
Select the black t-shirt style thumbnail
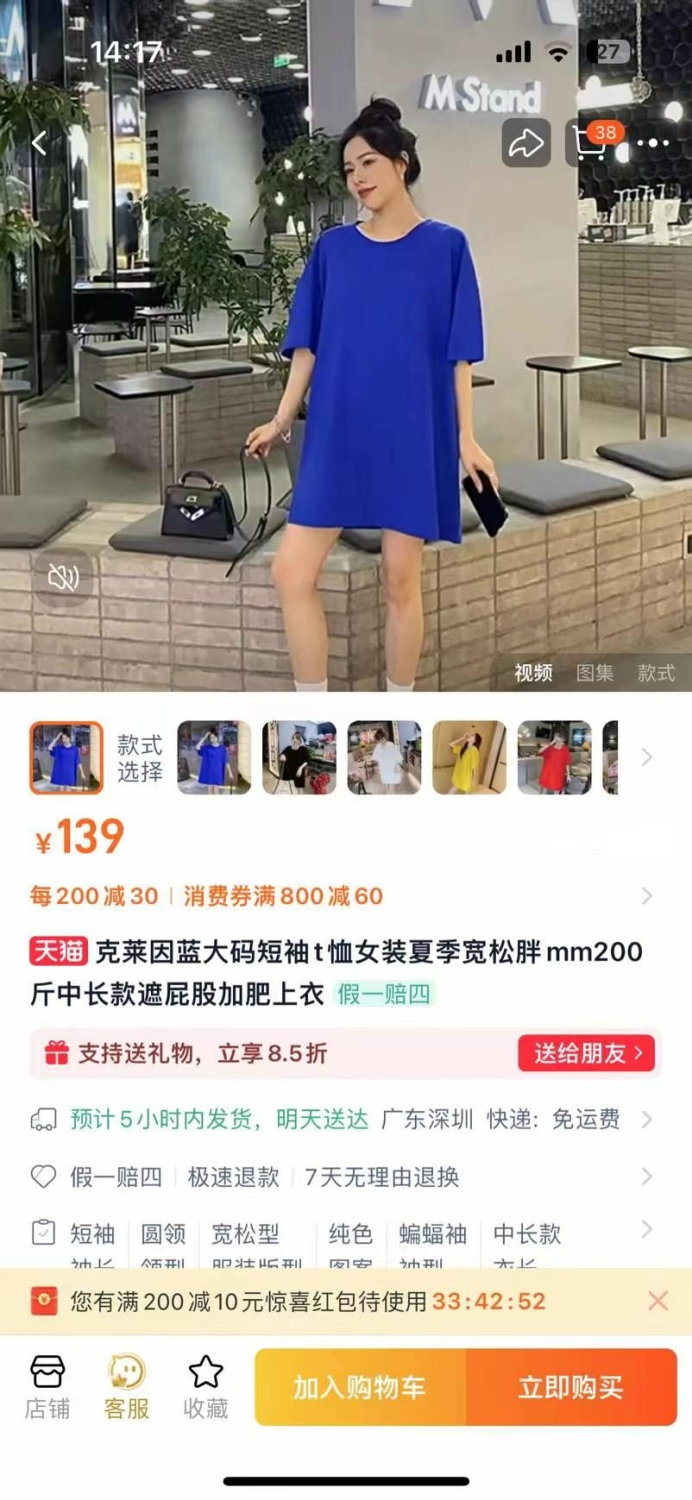pos(299,758)
